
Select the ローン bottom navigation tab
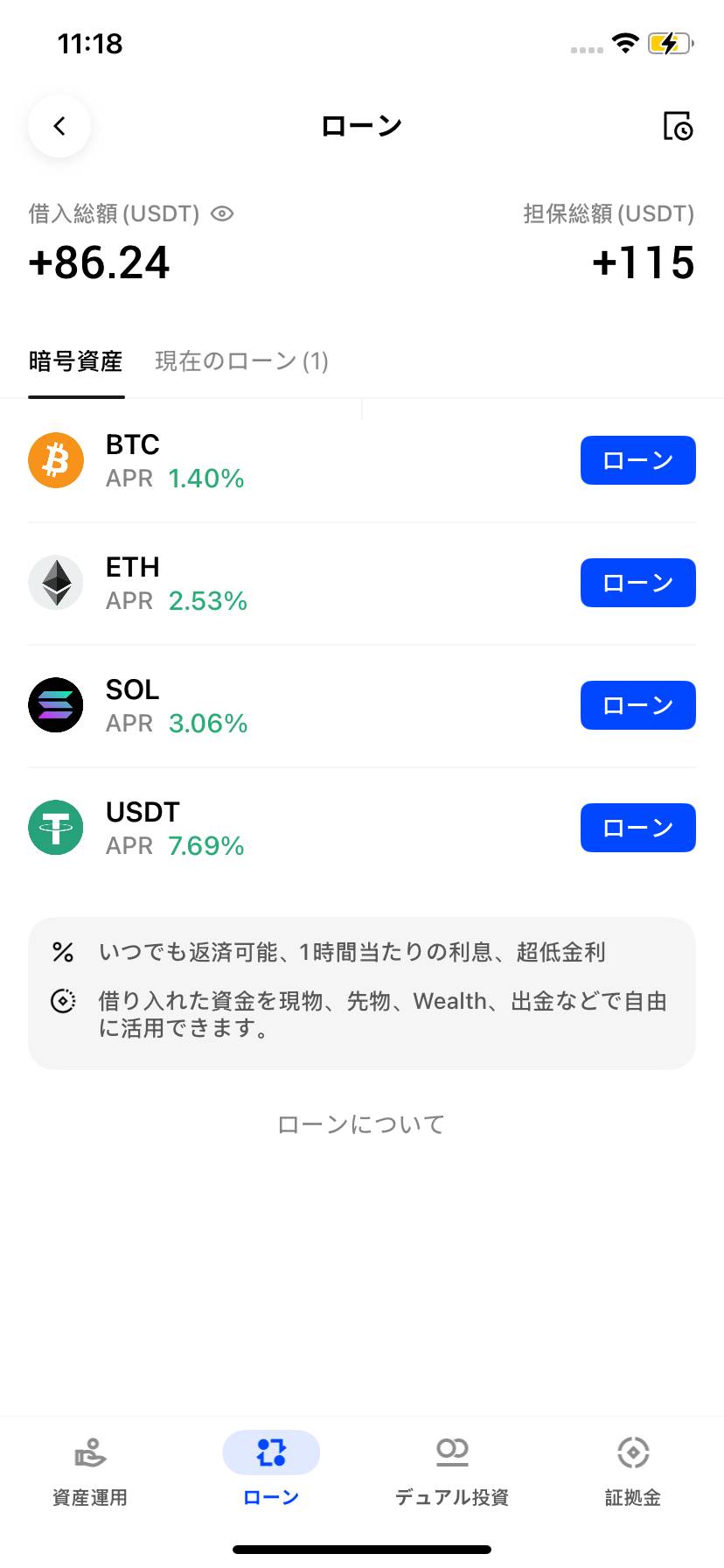click(271, 1470)
